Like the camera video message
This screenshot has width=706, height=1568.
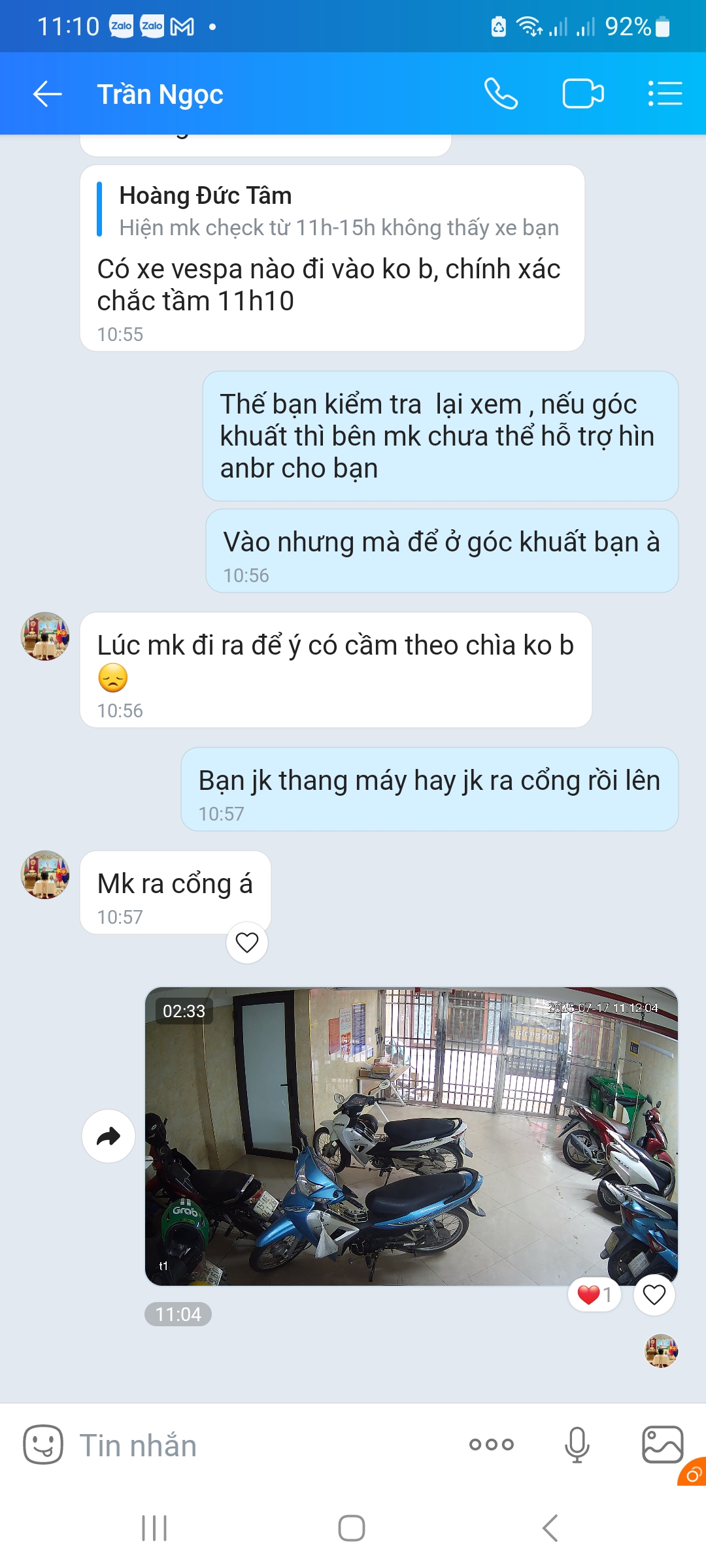coord(654,1294)
